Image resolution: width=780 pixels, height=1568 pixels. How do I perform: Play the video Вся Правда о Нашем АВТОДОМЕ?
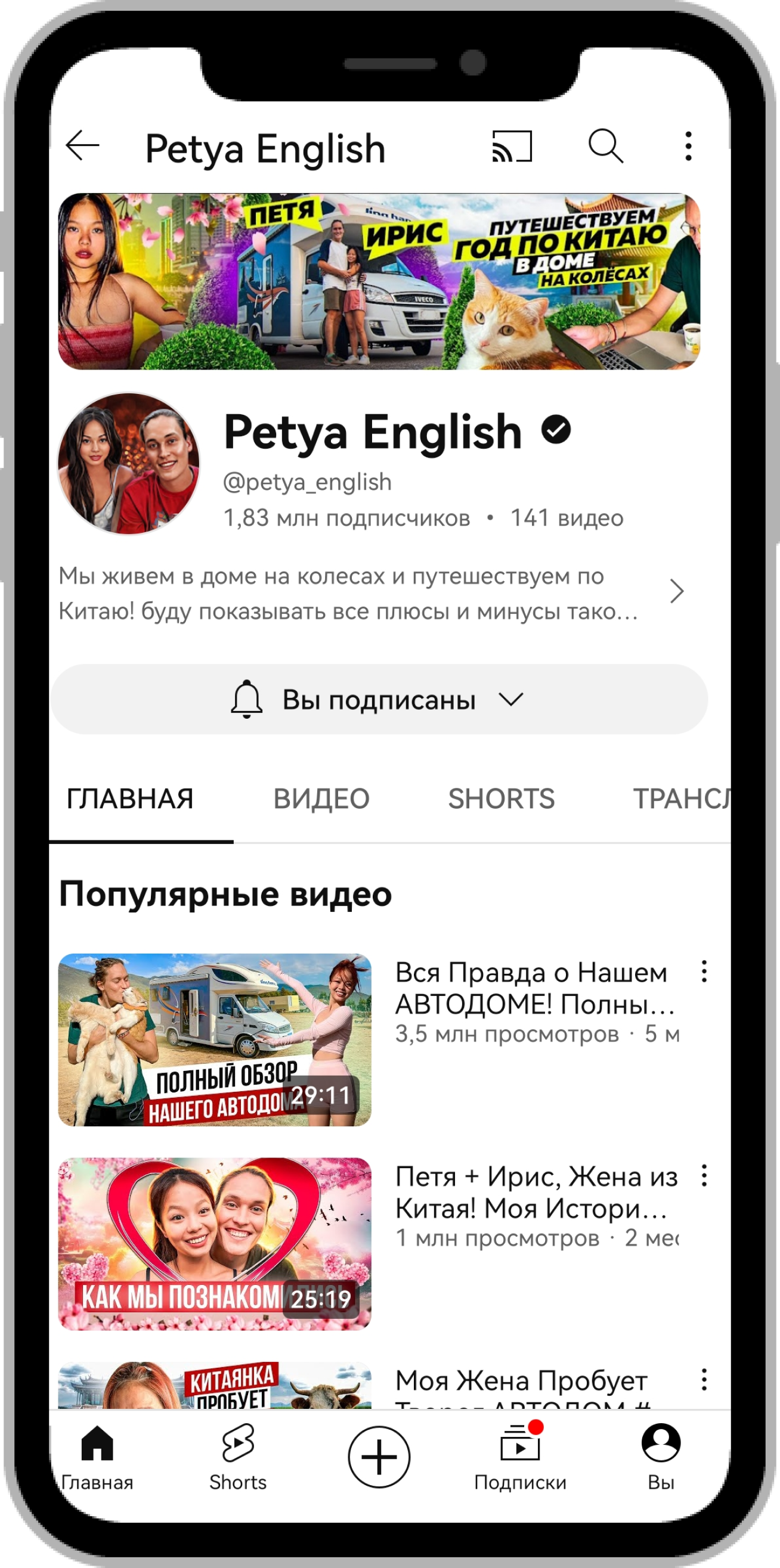point(214,1039)
